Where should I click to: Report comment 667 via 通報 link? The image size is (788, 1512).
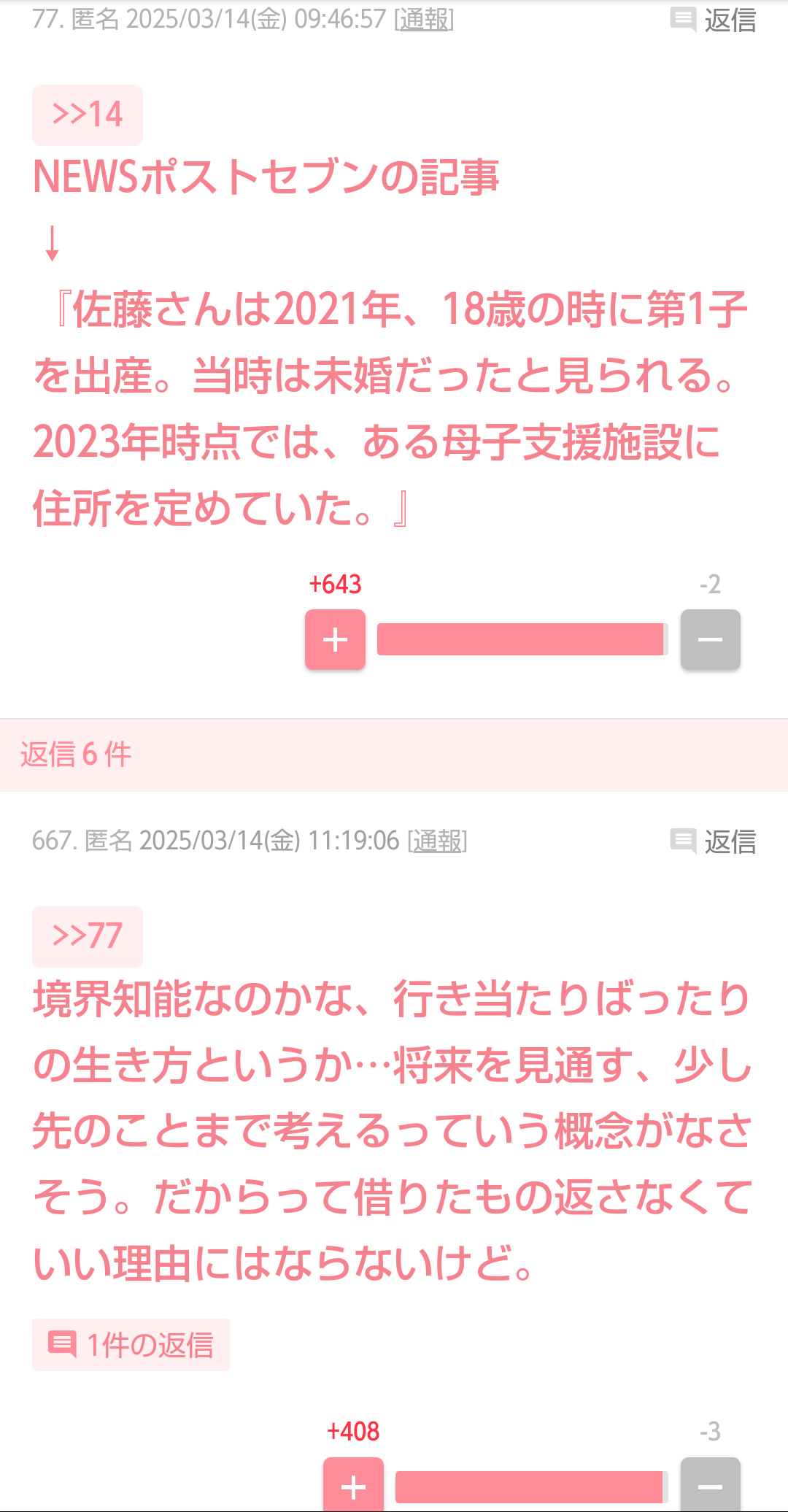(x=437, y=841)
